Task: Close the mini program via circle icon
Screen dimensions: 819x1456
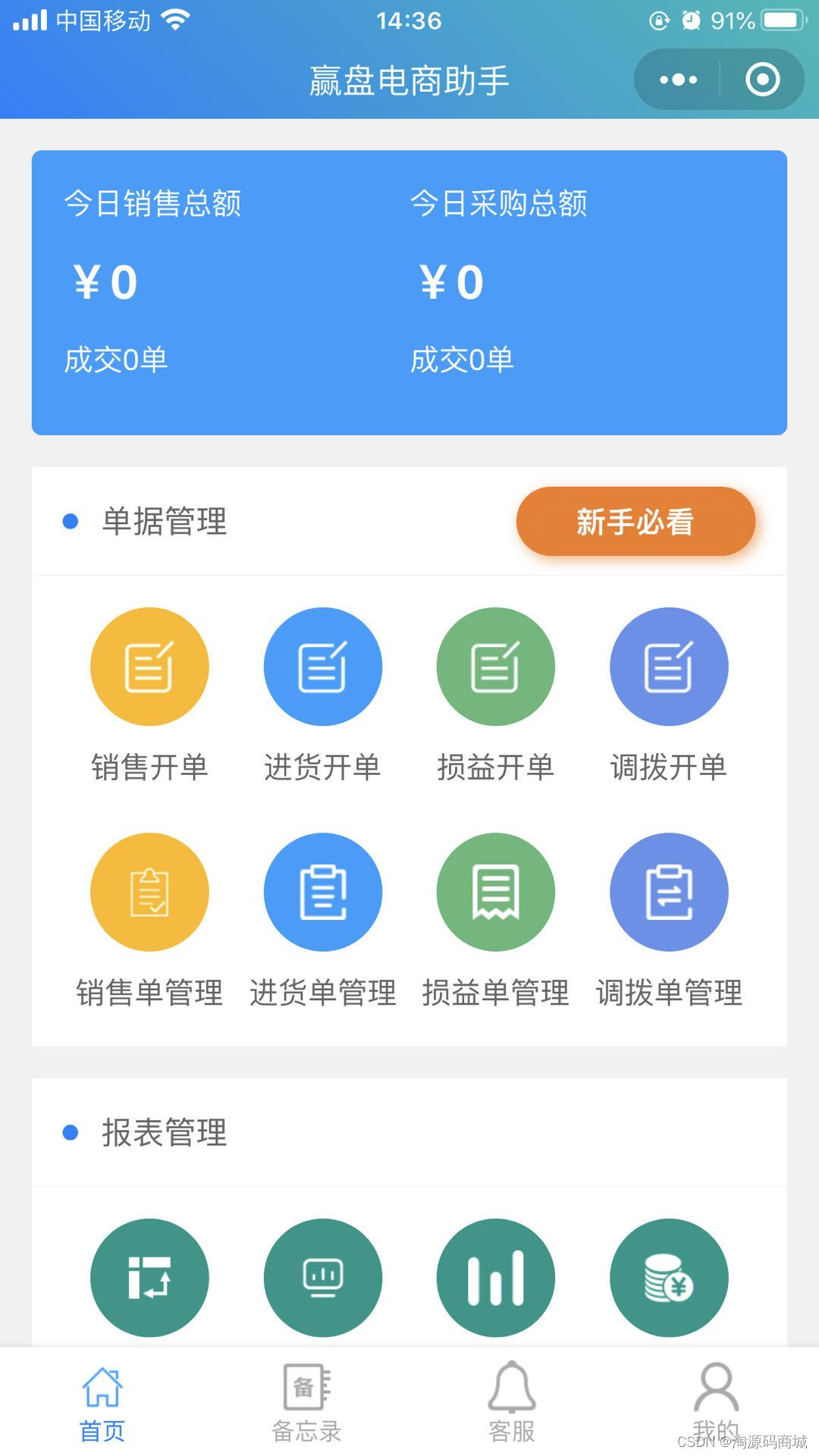Action: [762, 80]
